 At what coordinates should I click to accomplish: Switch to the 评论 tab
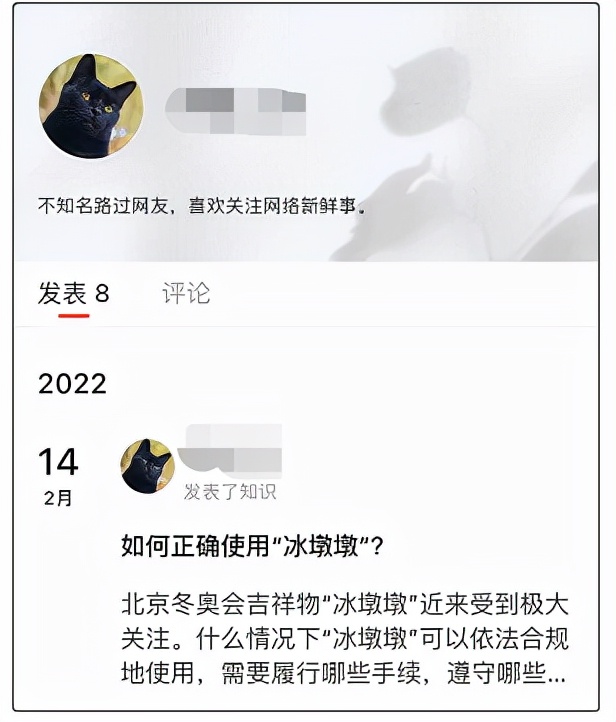(186, 293)
